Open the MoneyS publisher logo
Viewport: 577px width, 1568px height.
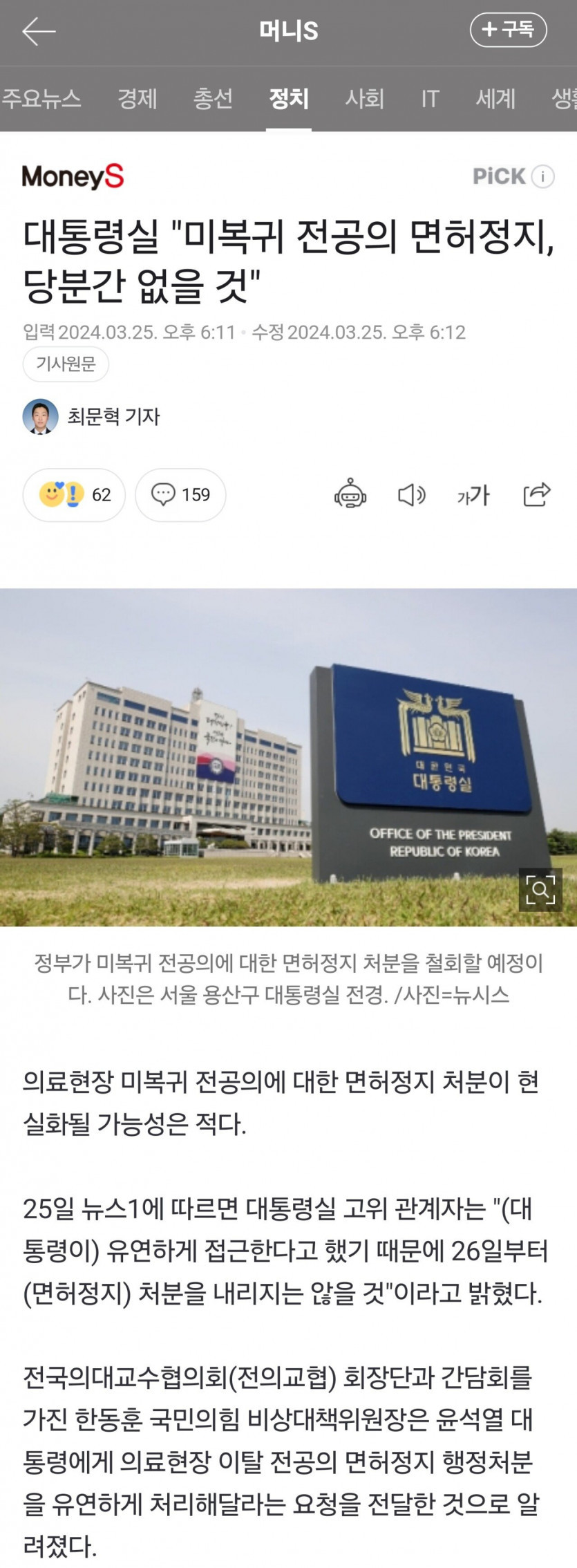(73, 177)
